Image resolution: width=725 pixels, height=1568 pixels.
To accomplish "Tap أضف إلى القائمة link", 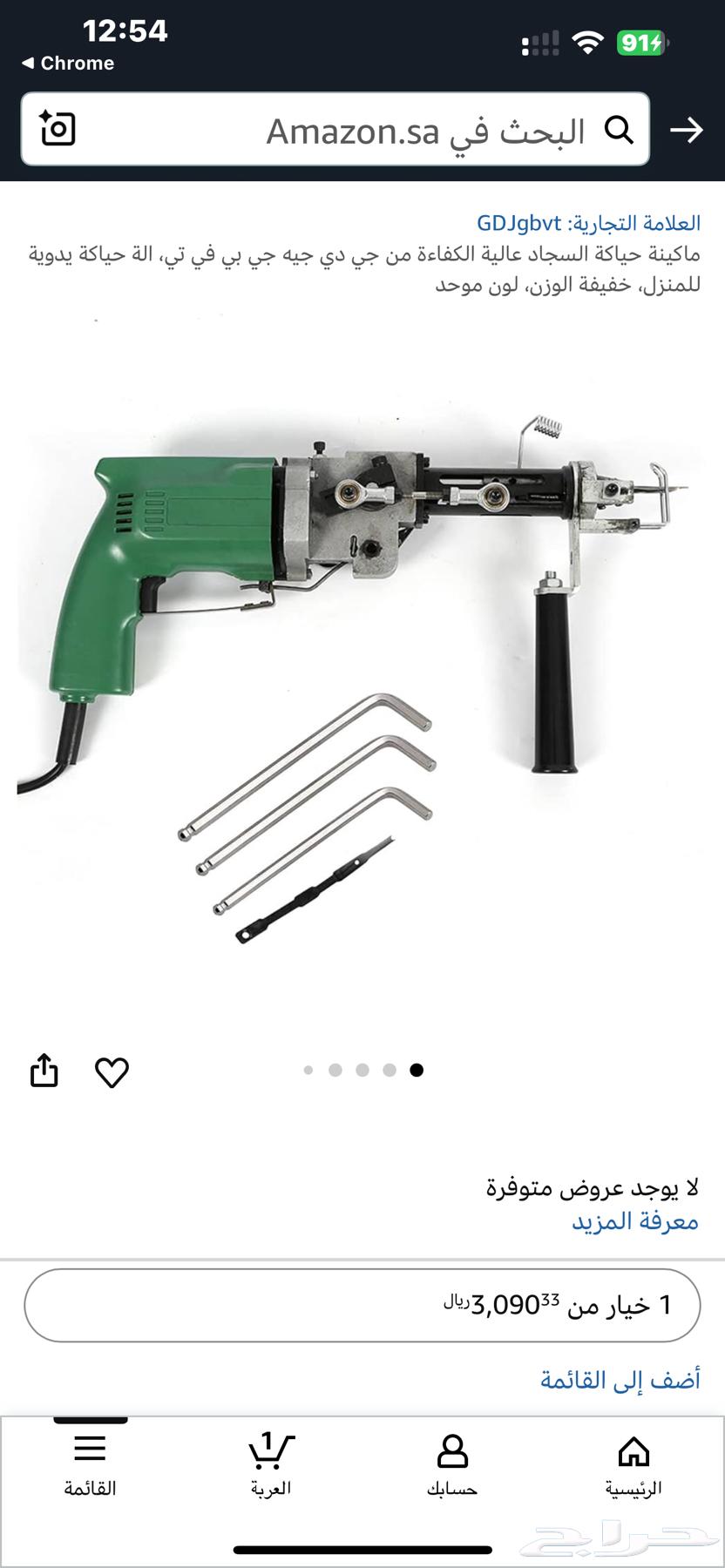I will (x=620, y=1379).
